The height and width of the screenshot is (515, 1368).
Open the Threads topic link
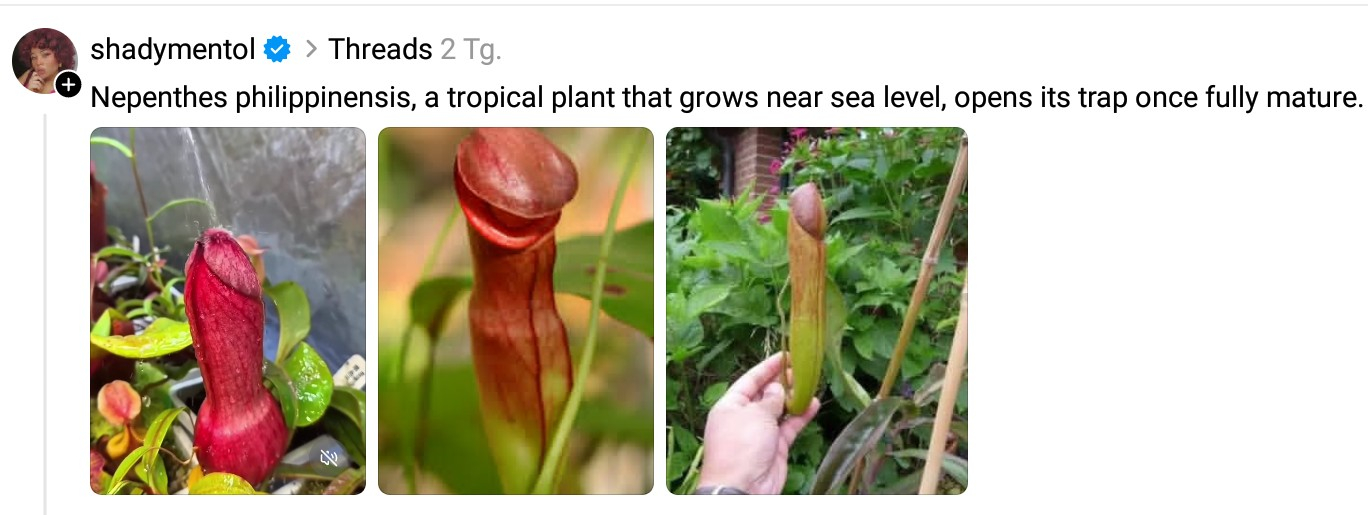click(x=380, y=49)
